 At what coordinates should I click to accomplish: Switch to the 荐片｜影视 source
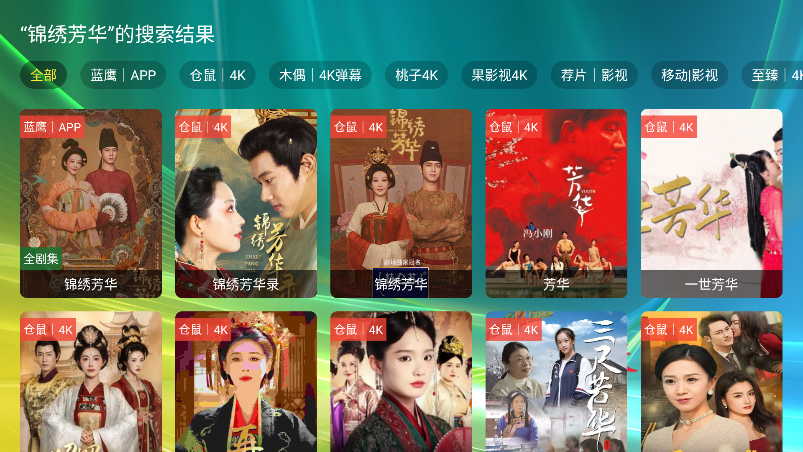pos(594,75)
